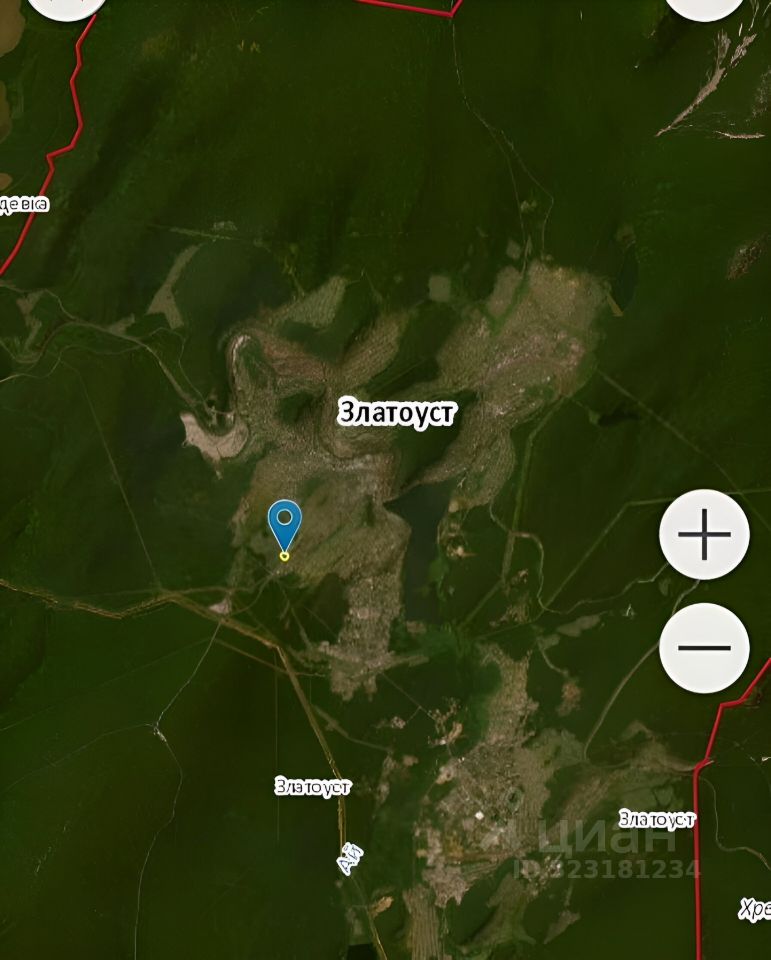This screenshot has width=771, height=960.
Task: Zoom out with the minus button
Action: click(x=704, y=647)
